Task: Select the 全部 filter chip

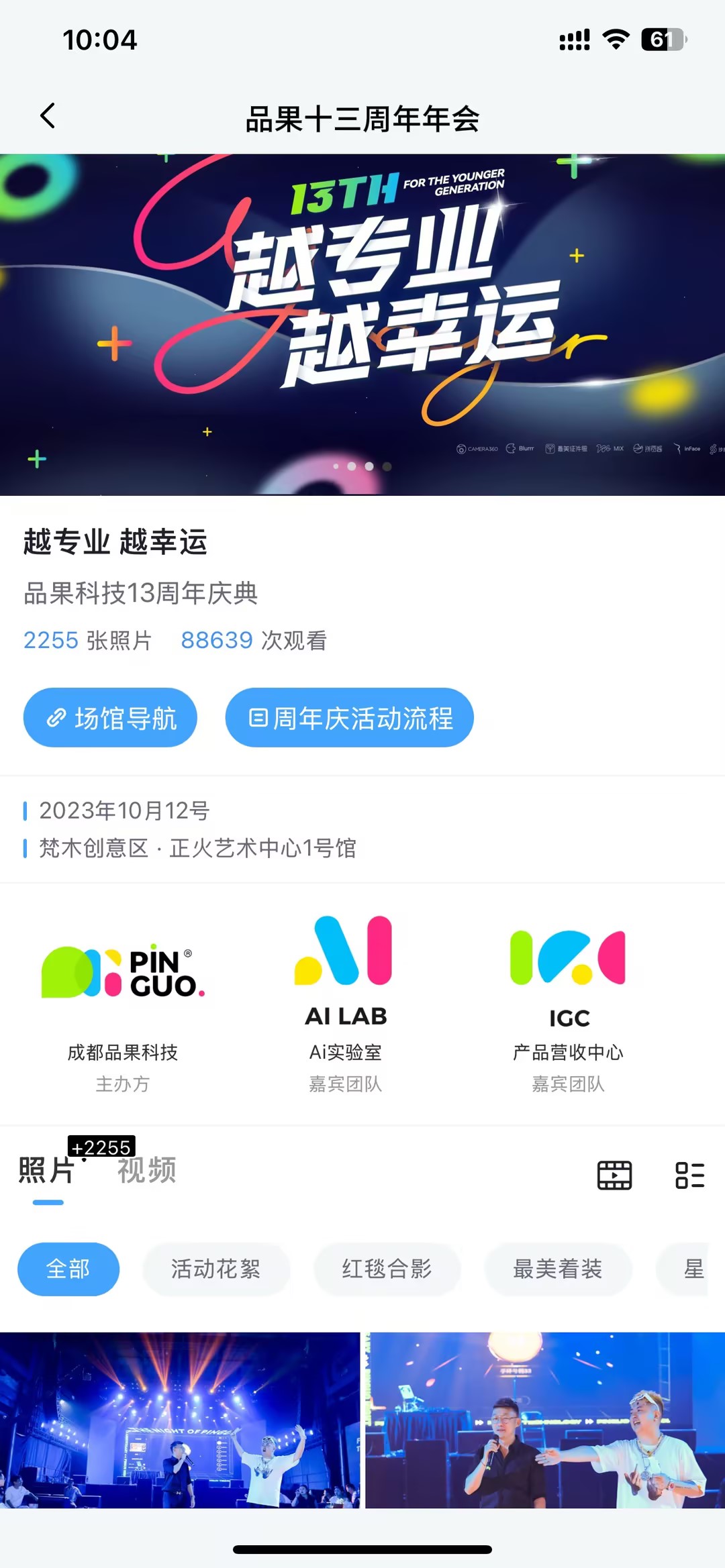Action: point(68,1269)
